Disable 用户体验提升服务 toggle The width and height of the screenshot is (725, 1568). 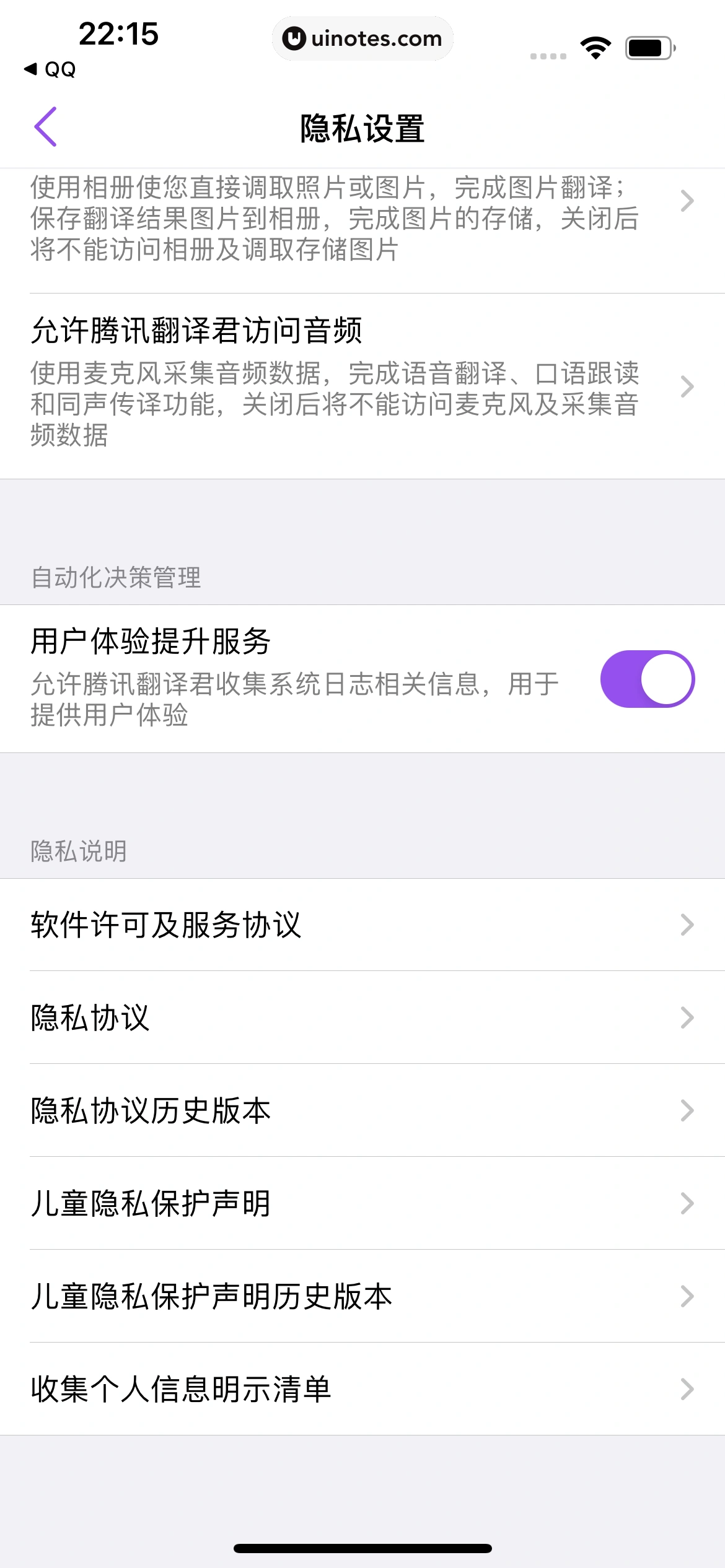click(647, 679)
